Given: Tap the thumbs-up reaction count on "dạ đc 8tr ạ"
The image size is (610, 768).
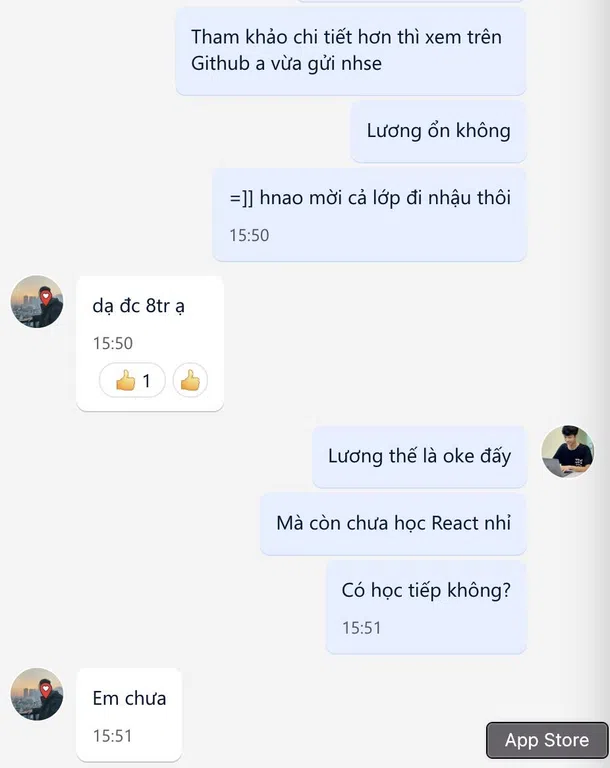Looking at the screenshot, I should 132,381.
